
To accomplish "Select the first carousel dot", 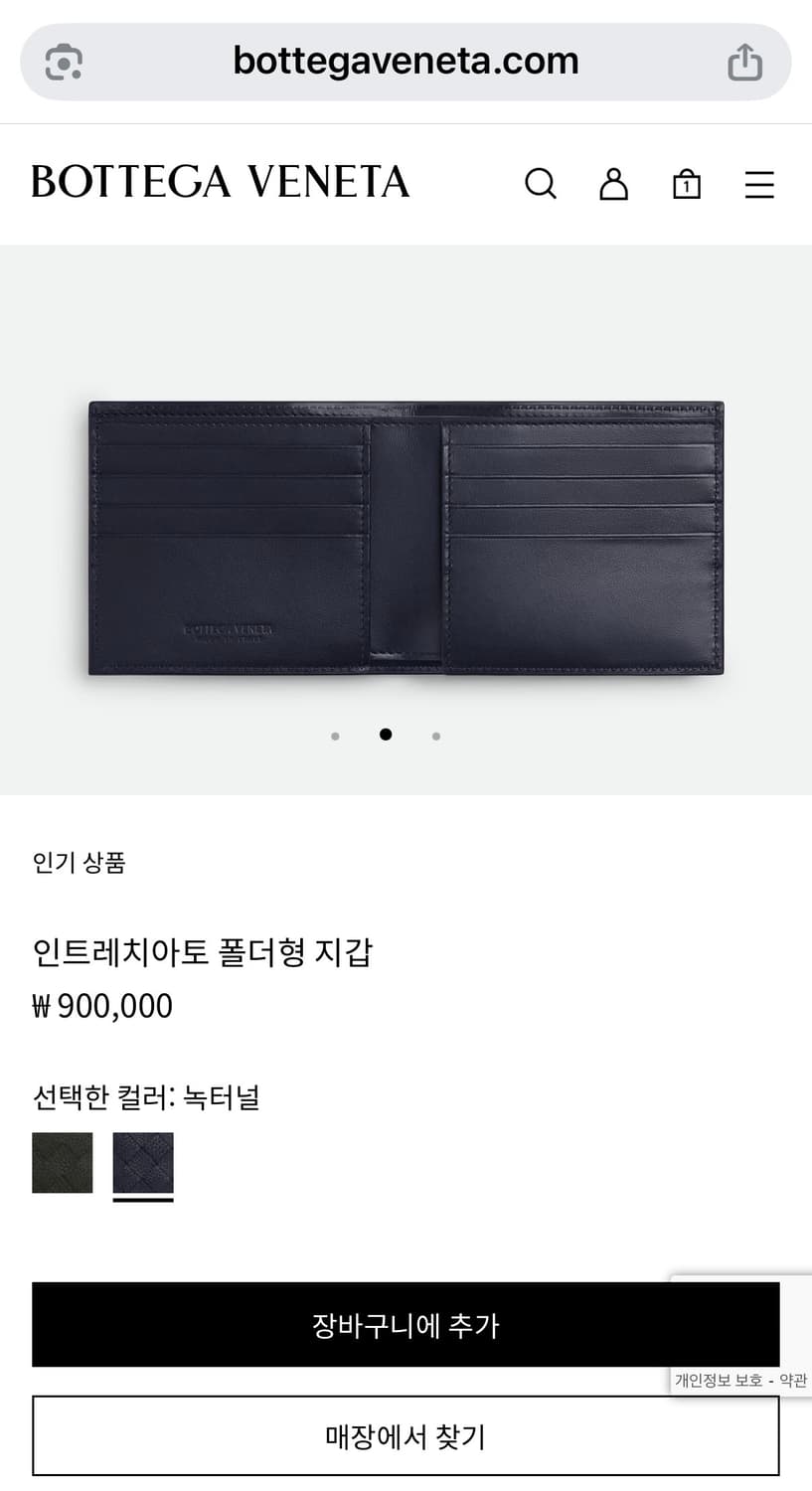I will pos(335,736).
